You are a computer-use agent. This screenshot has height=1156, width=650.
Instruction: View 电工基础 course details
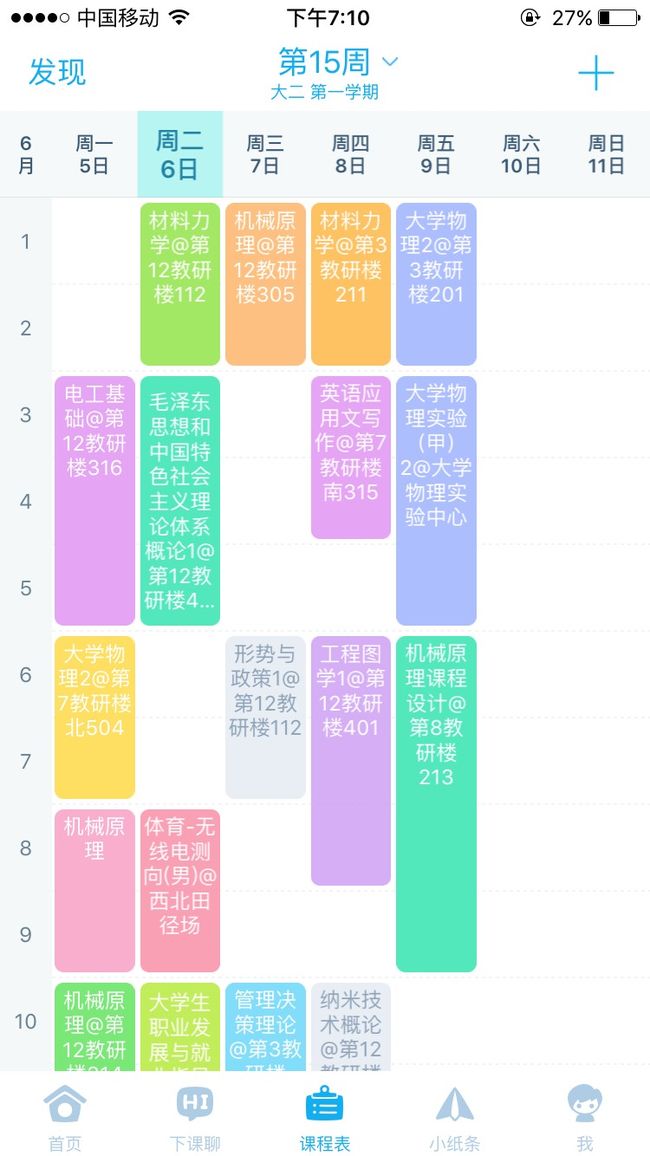(x=94, y=501)
